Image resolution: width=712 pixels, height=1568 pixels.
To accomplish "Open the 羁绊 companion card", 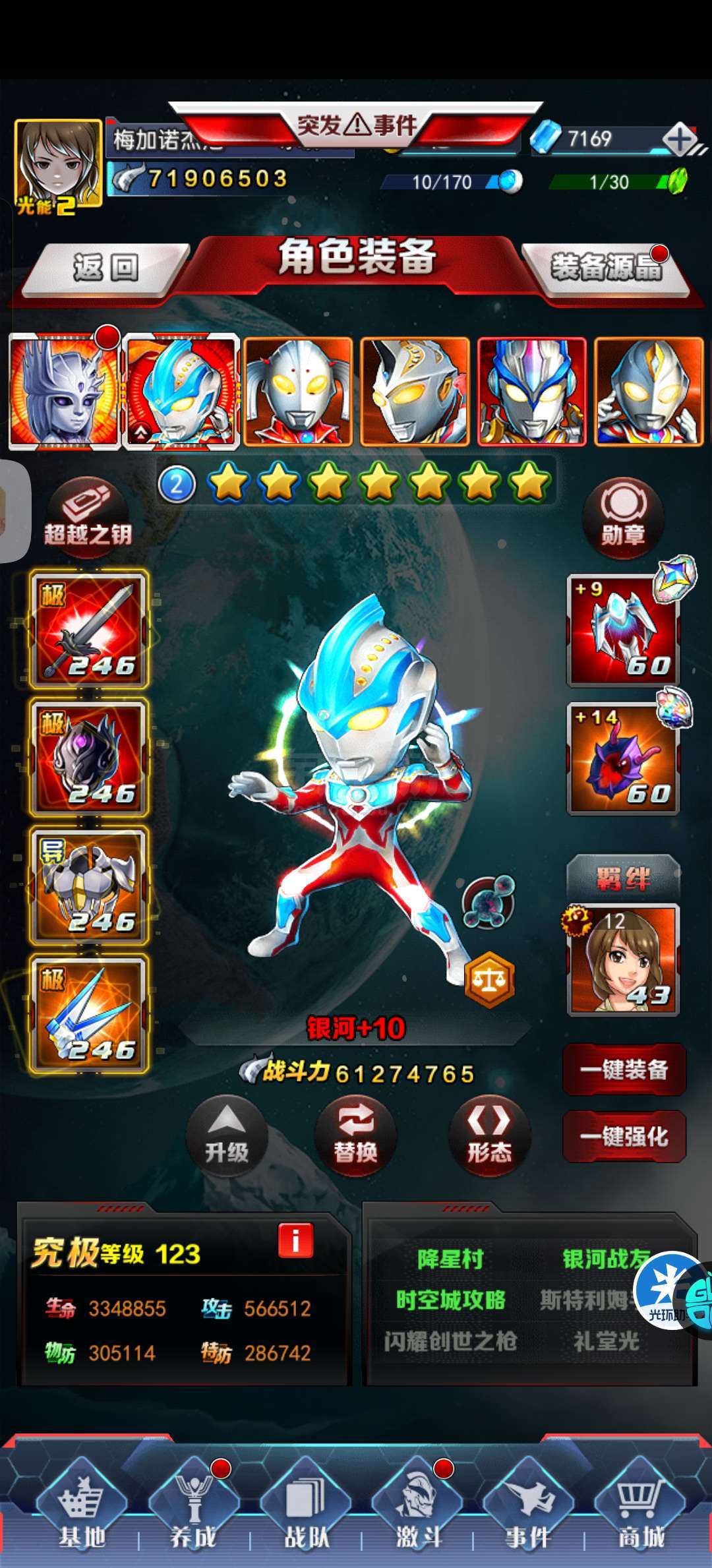I will tap(623, 959).
